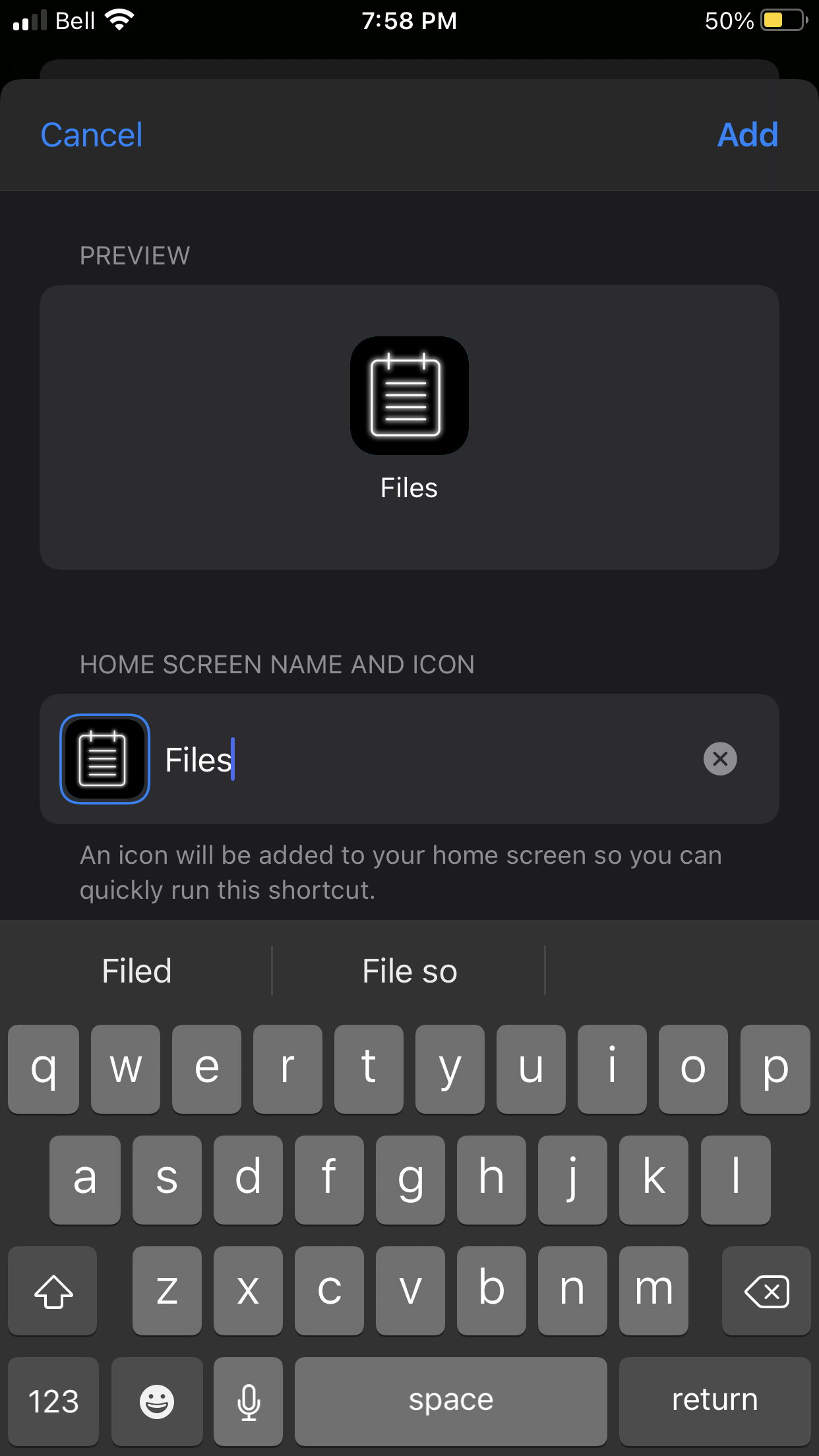This screenshot has width=819, height=1456.
Task: Choose the 'Filed' keyboard suggestion
Action: (136, 971)
